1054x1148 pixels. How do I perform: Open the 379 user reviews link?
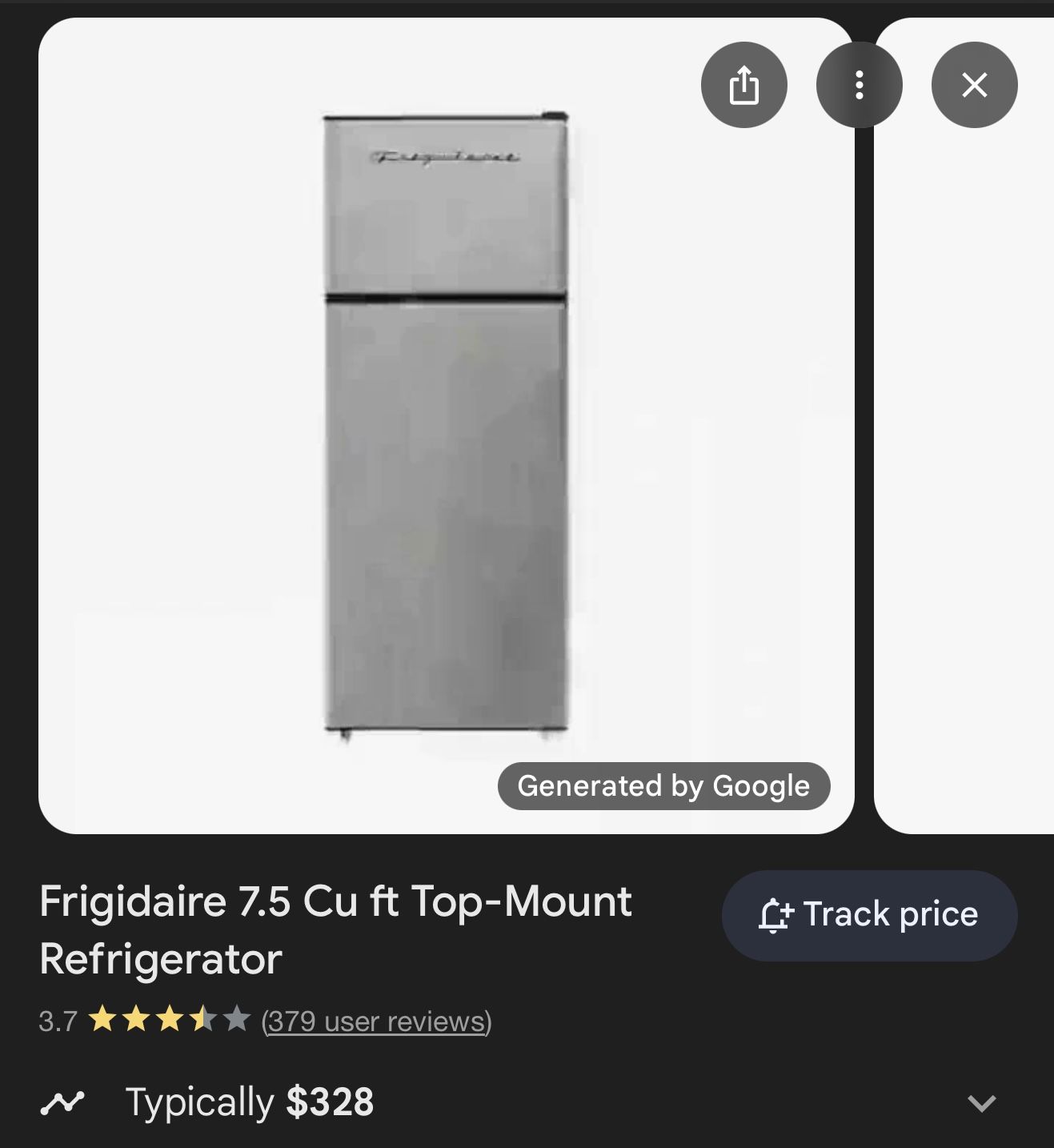coord(375,1021)
